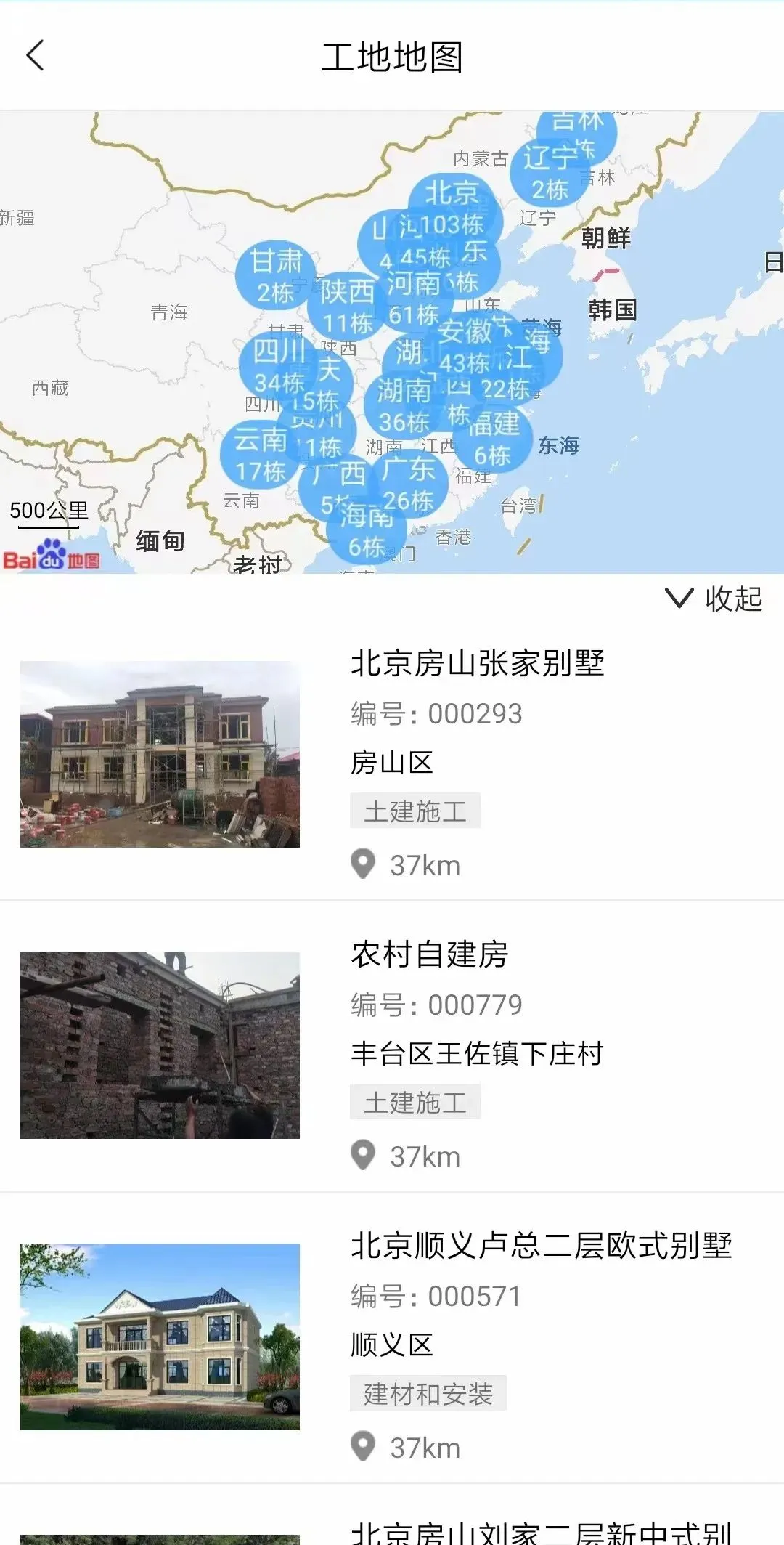Tap the 辽宁 2栋 map cluster
Image resolution: width=784 pixels, height=1545 pixels.
point(550,173)
